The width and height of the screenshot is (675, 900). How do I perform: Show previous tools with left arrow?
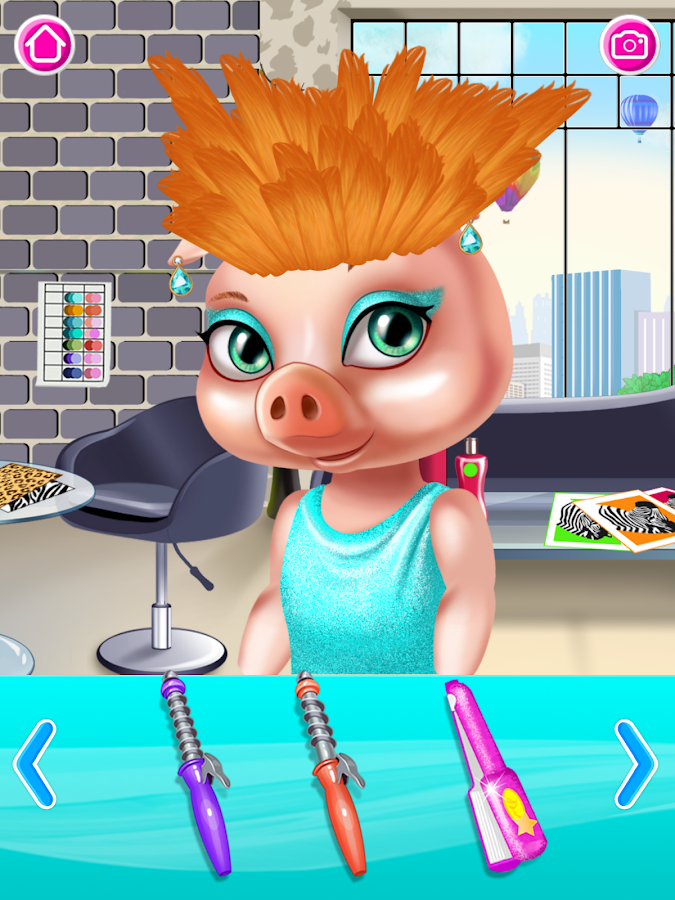[34, 764]
